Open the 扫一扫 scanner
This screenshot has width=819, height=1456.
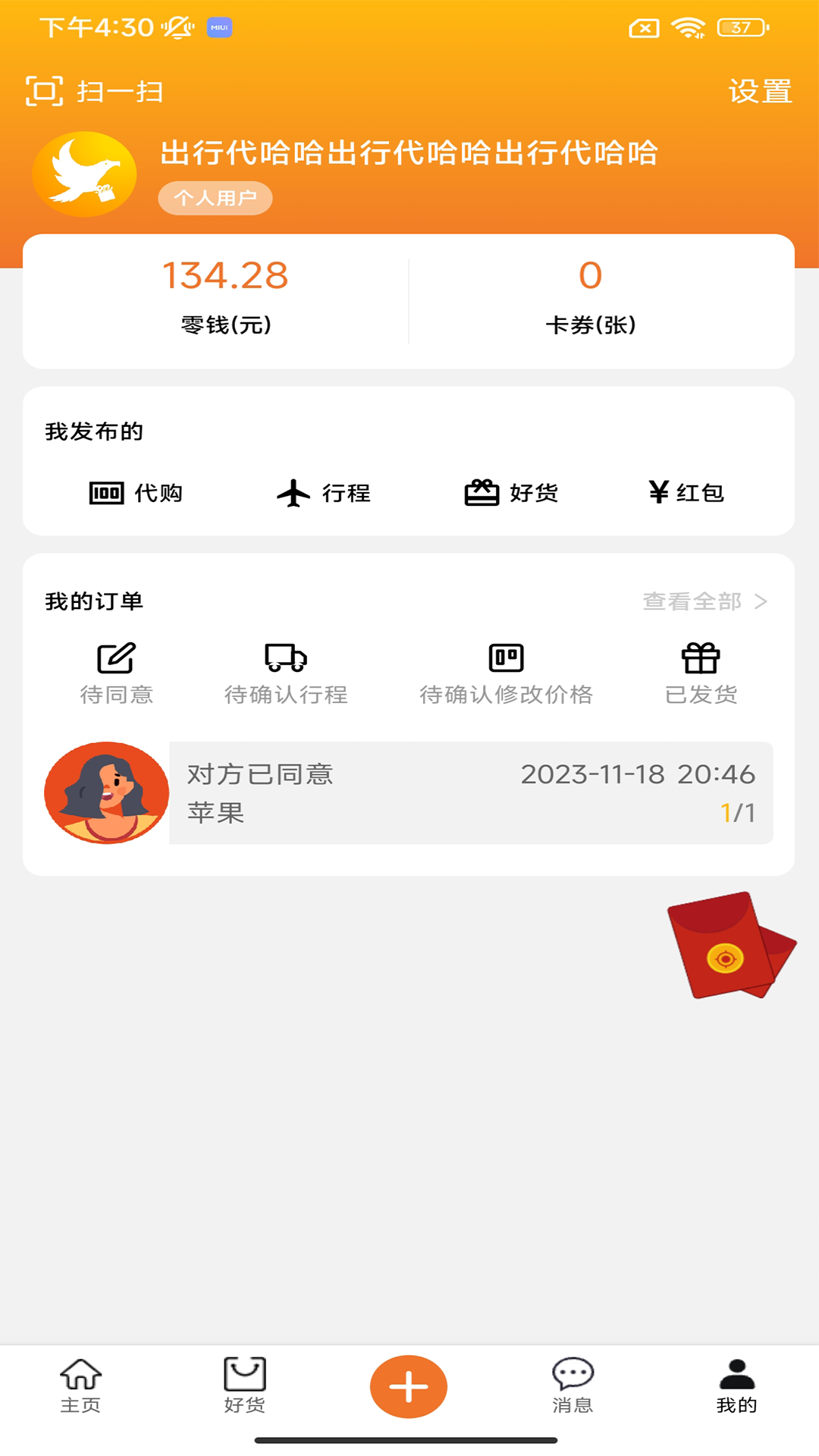(95, 92)
